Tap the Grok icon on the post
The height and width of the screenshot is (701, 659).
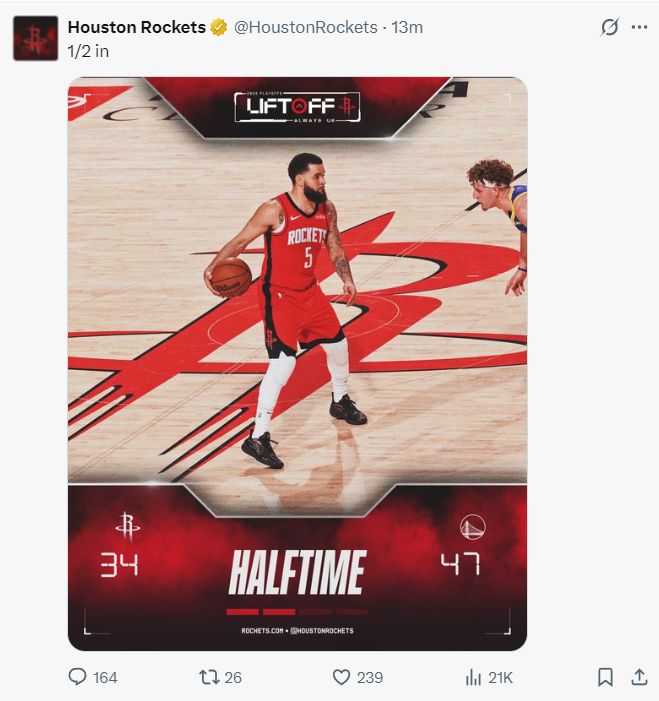[x=609, y=28]
